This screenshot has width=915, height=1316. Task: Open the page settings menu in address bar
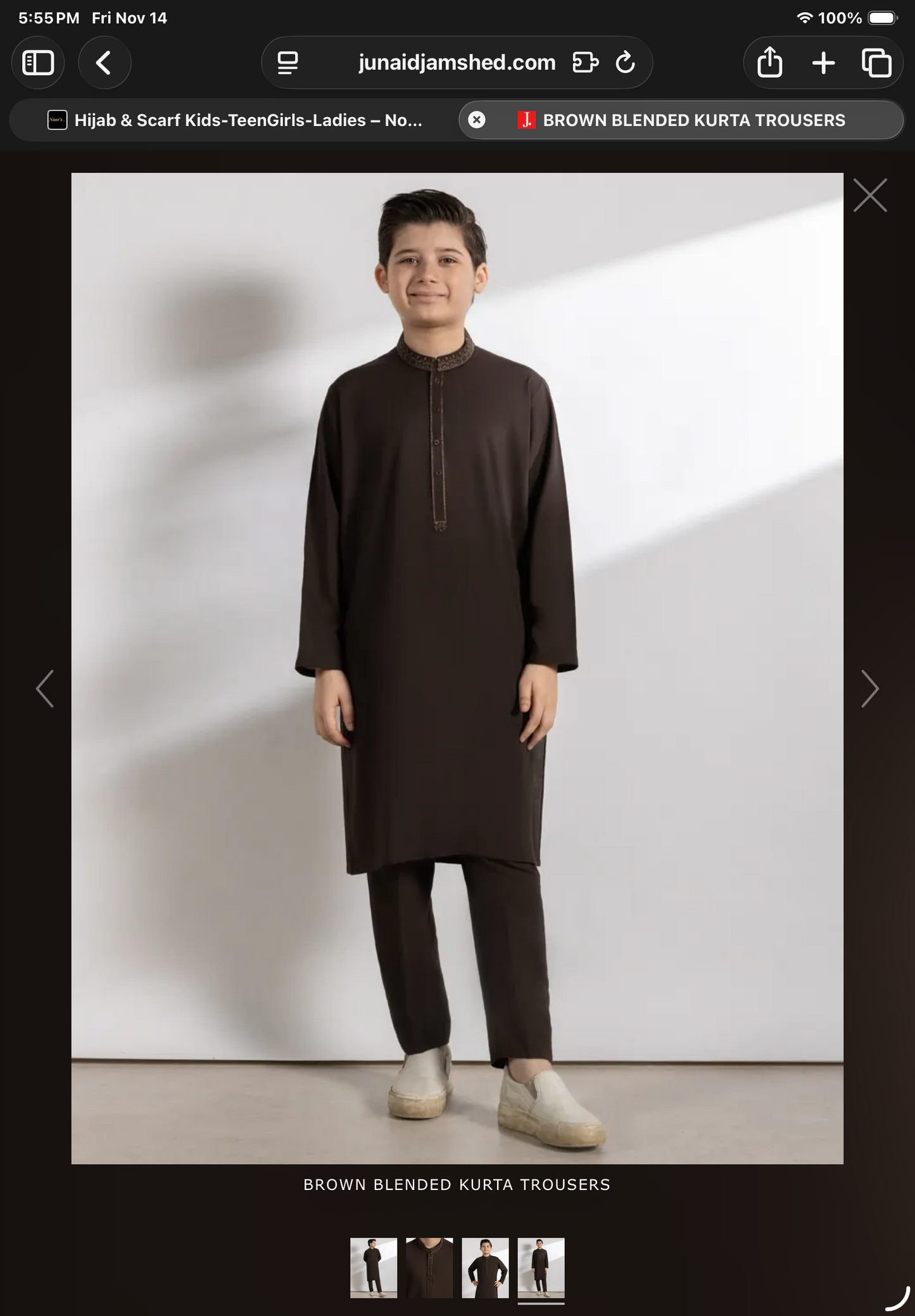[287, 63]
